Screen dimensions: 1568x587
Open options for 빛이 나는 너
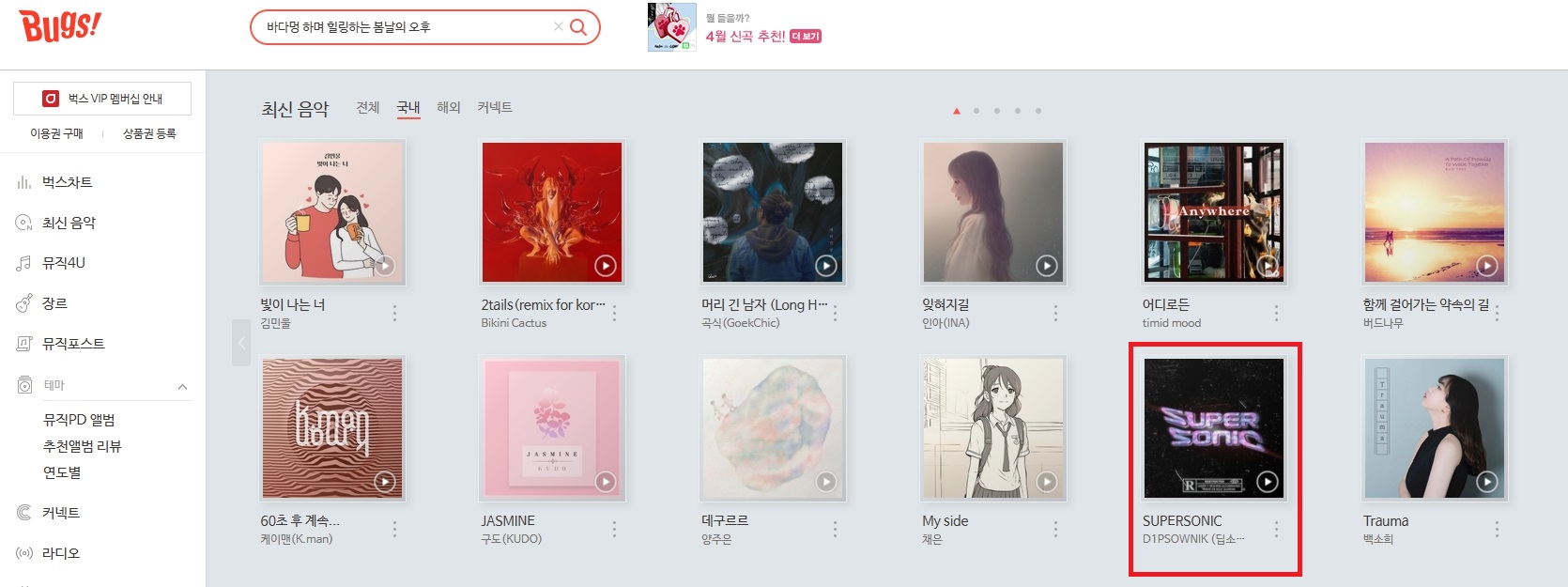point(394,313)
